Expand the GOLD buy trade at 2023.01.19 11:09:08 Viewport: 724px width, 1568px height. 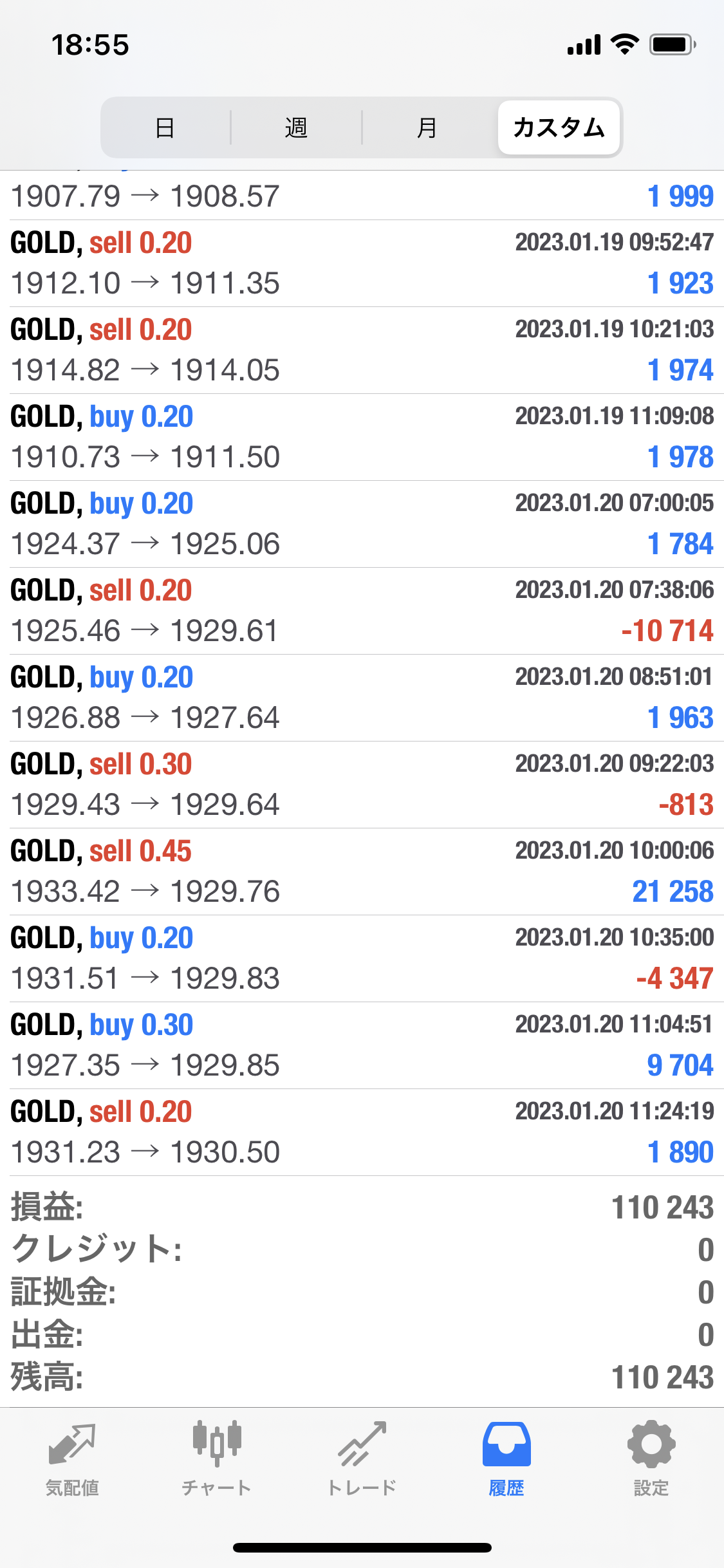pos(362,437)
